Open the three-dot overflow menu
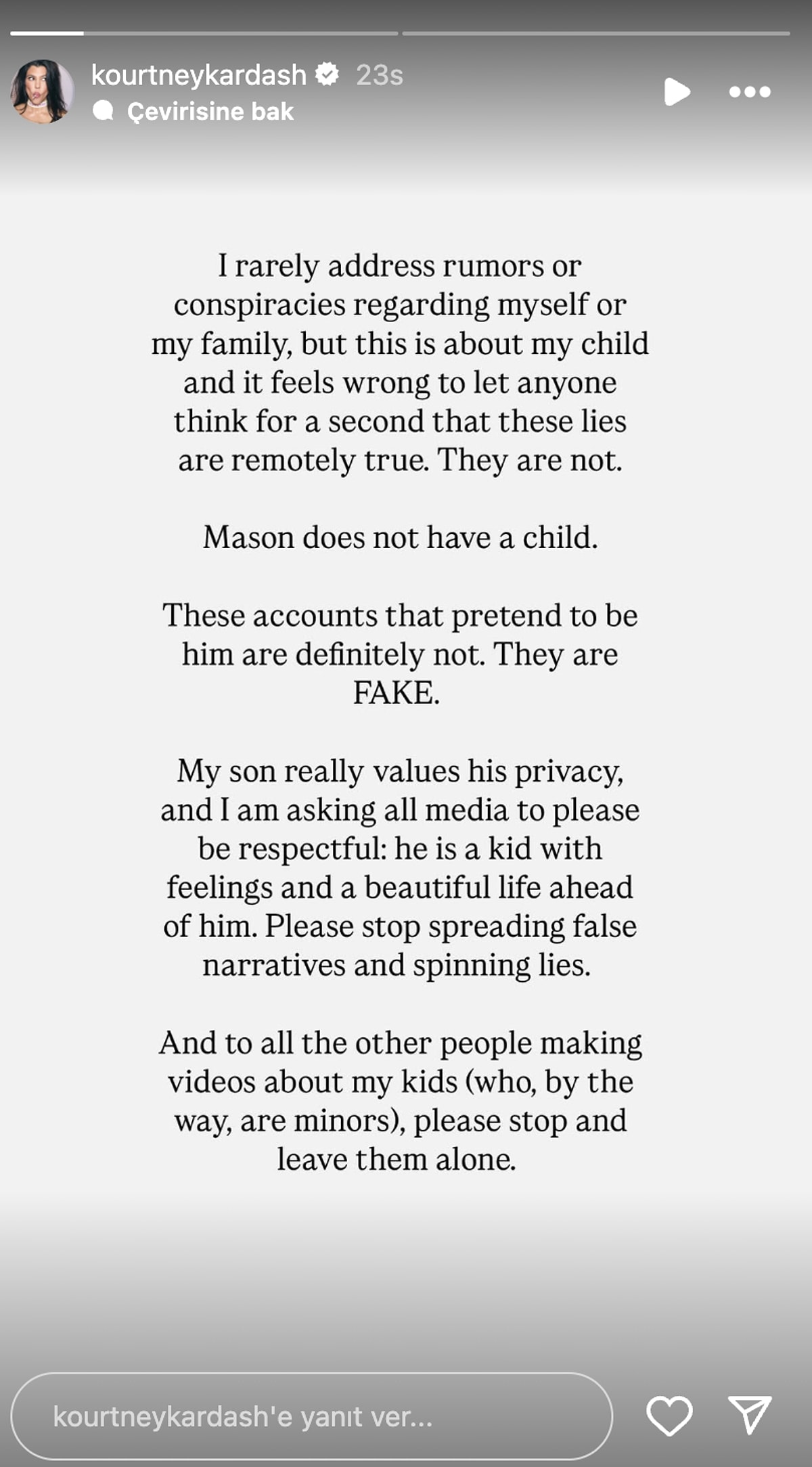The height and width of the screenshot is (1467, 812). click(x=750, y=91)
